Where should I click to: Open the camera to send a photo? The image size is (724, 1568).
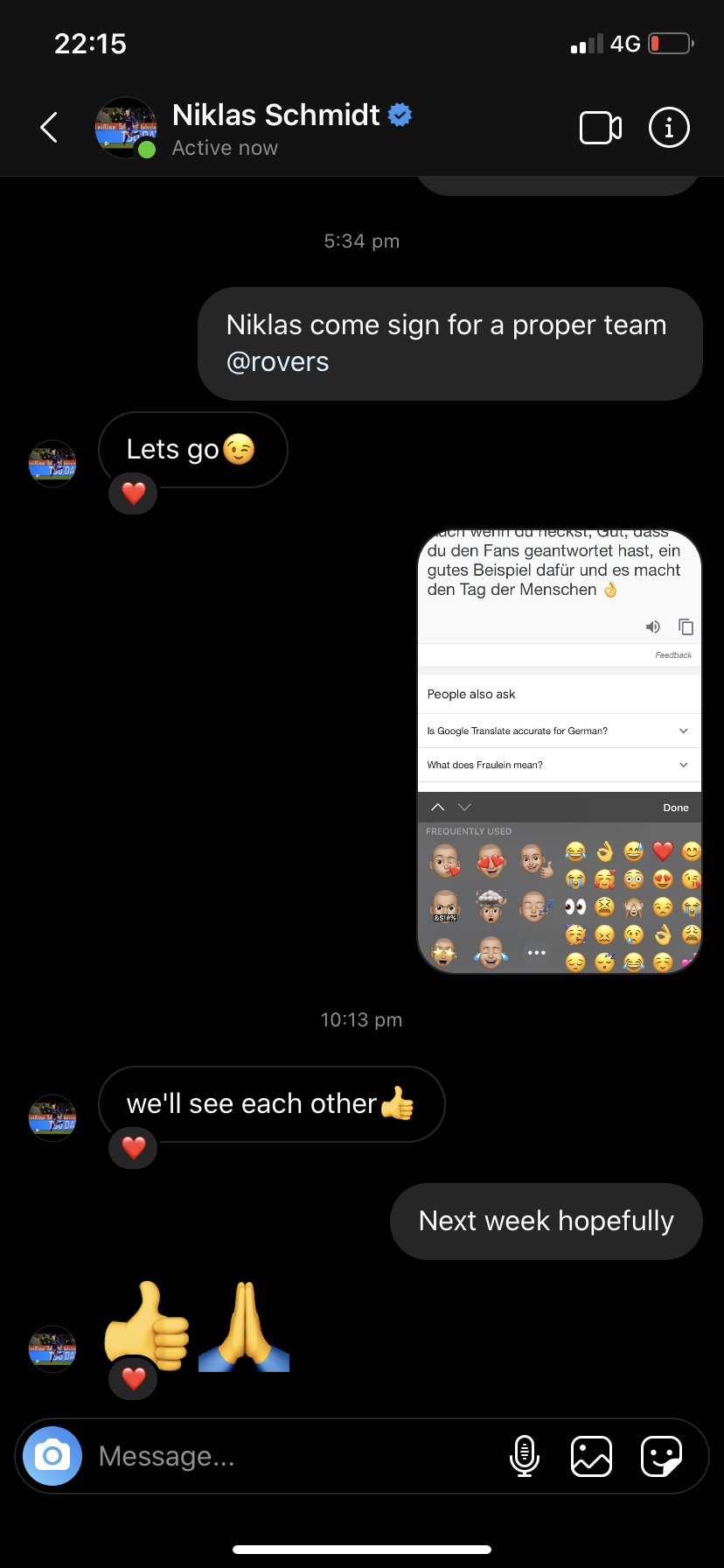52,1456
